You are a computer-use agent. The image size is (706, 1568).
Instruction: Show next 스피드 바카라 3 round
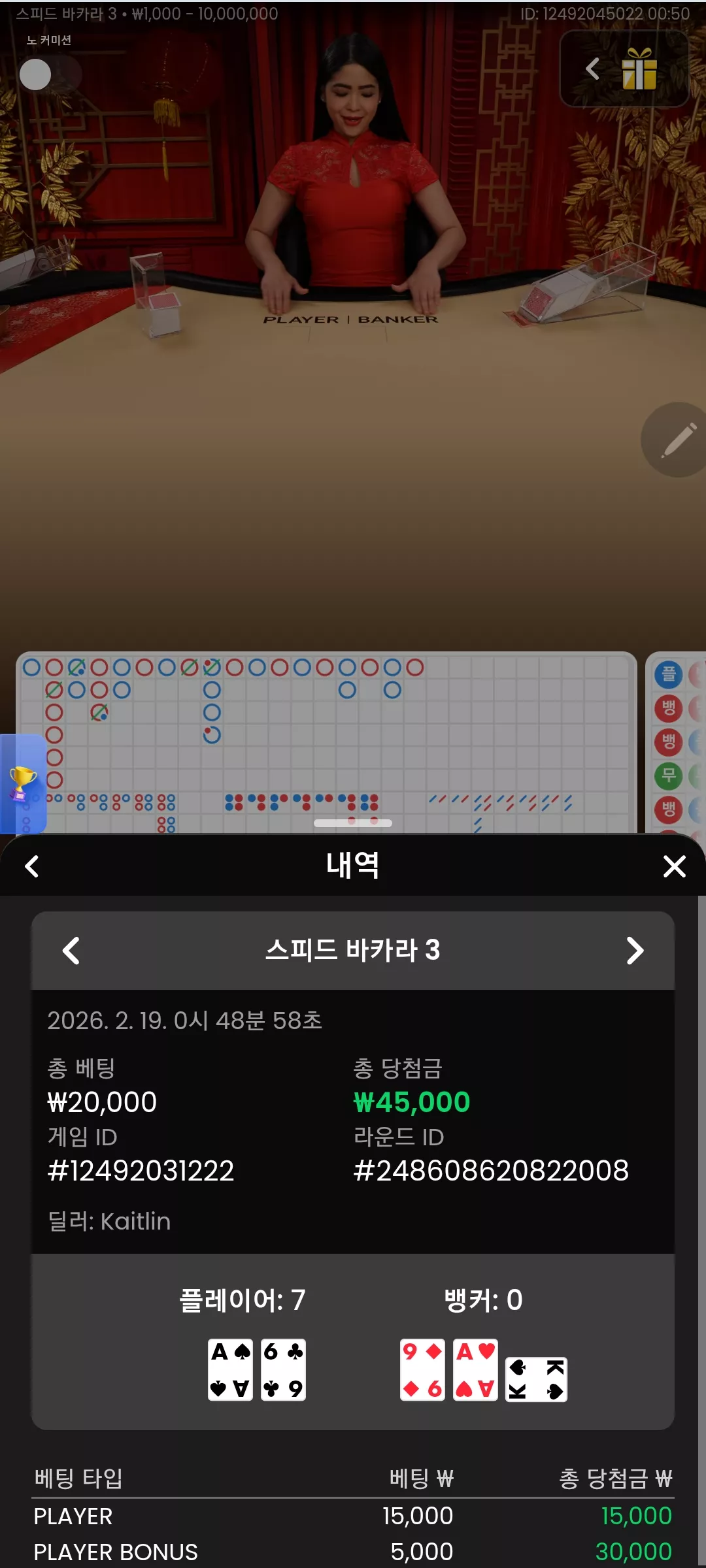click(635, 951)
